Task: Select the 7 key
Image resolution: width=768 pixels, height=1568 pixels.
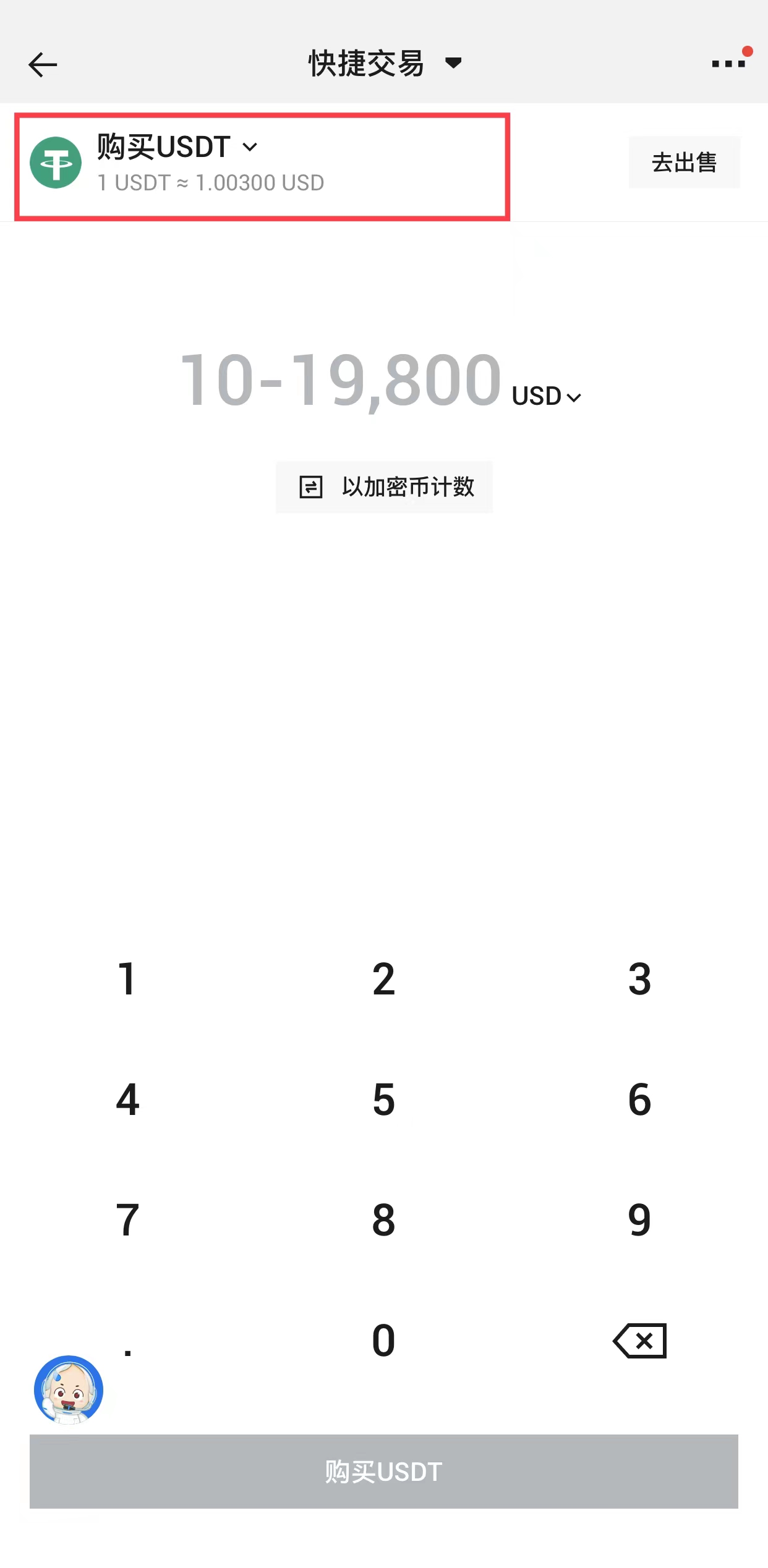Action: click(x=127, y=1220)
